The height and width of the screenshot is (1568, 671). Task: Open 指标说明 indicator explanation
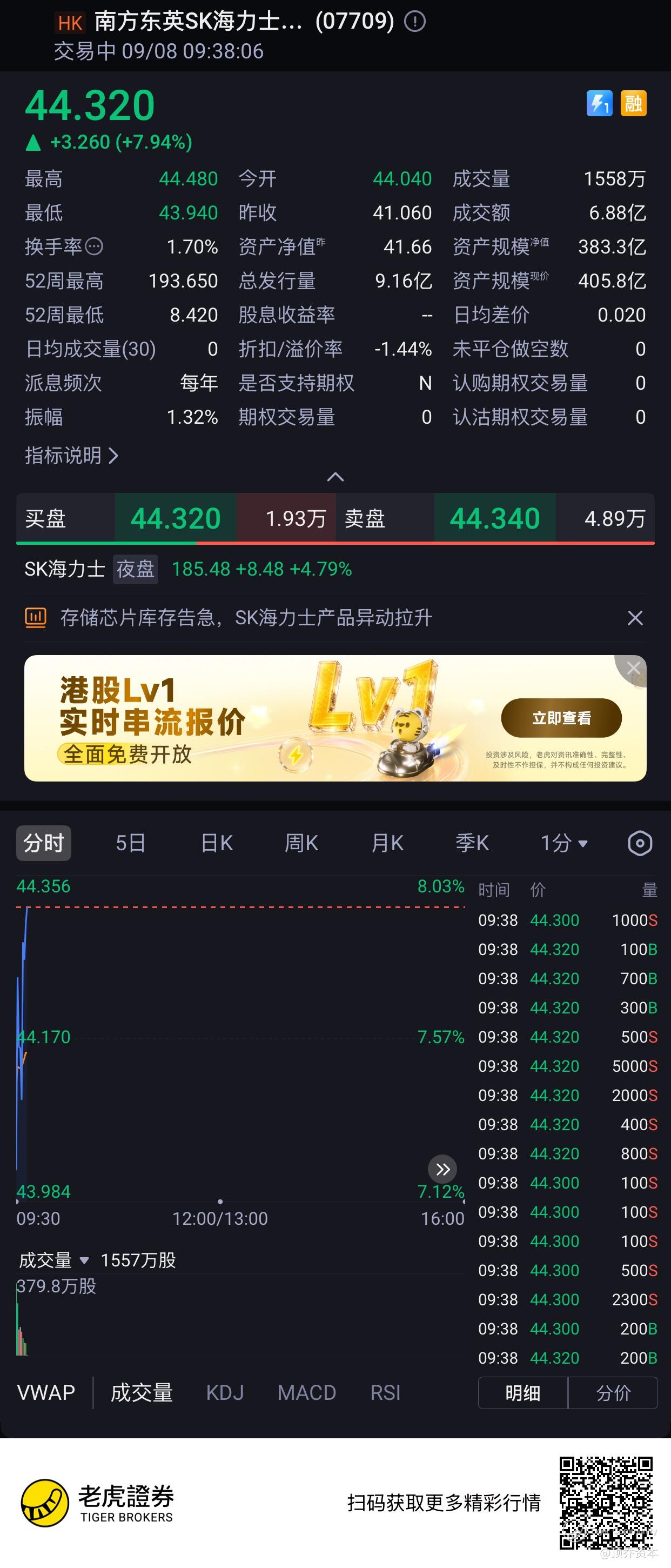click(x=71, y=455)
